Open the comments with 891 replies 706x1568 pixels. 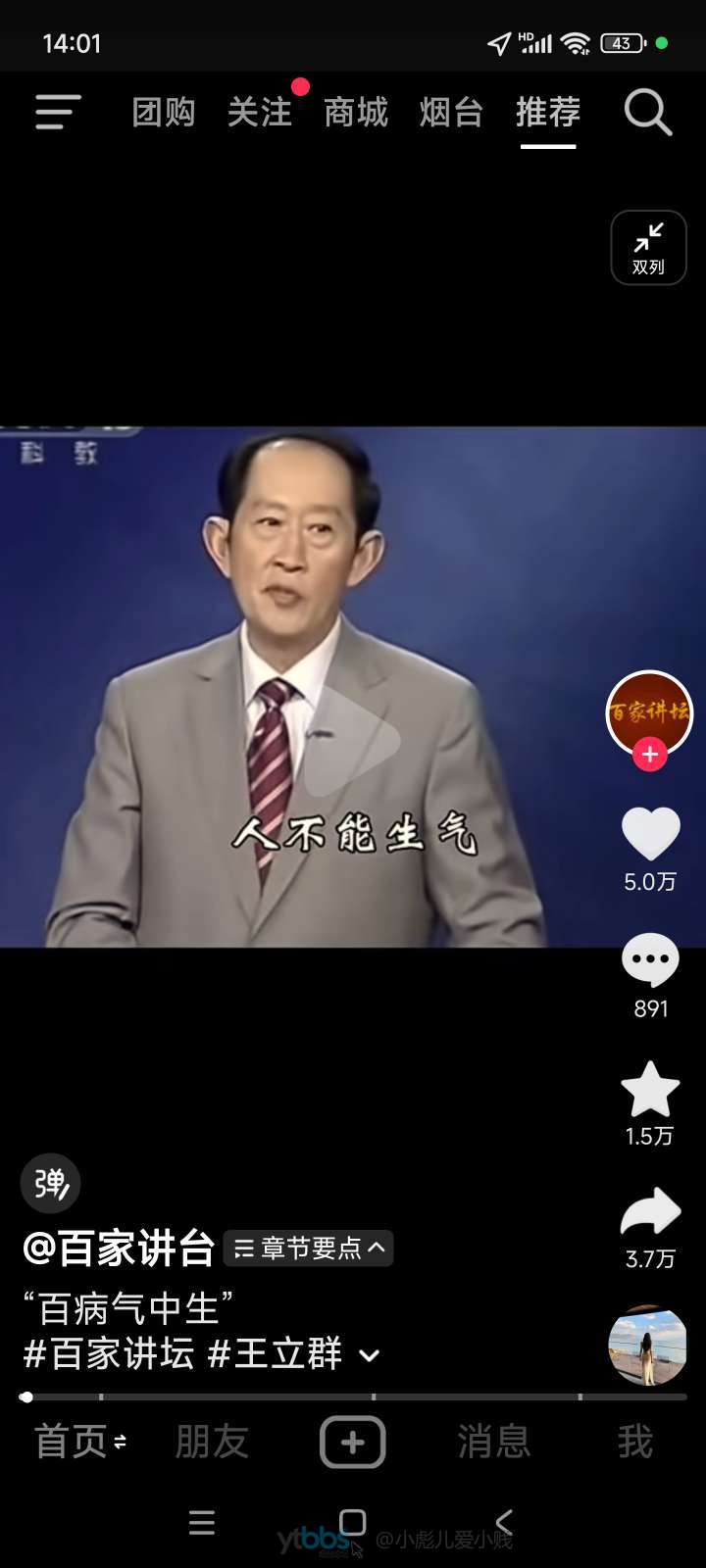[x=650, y=961]
